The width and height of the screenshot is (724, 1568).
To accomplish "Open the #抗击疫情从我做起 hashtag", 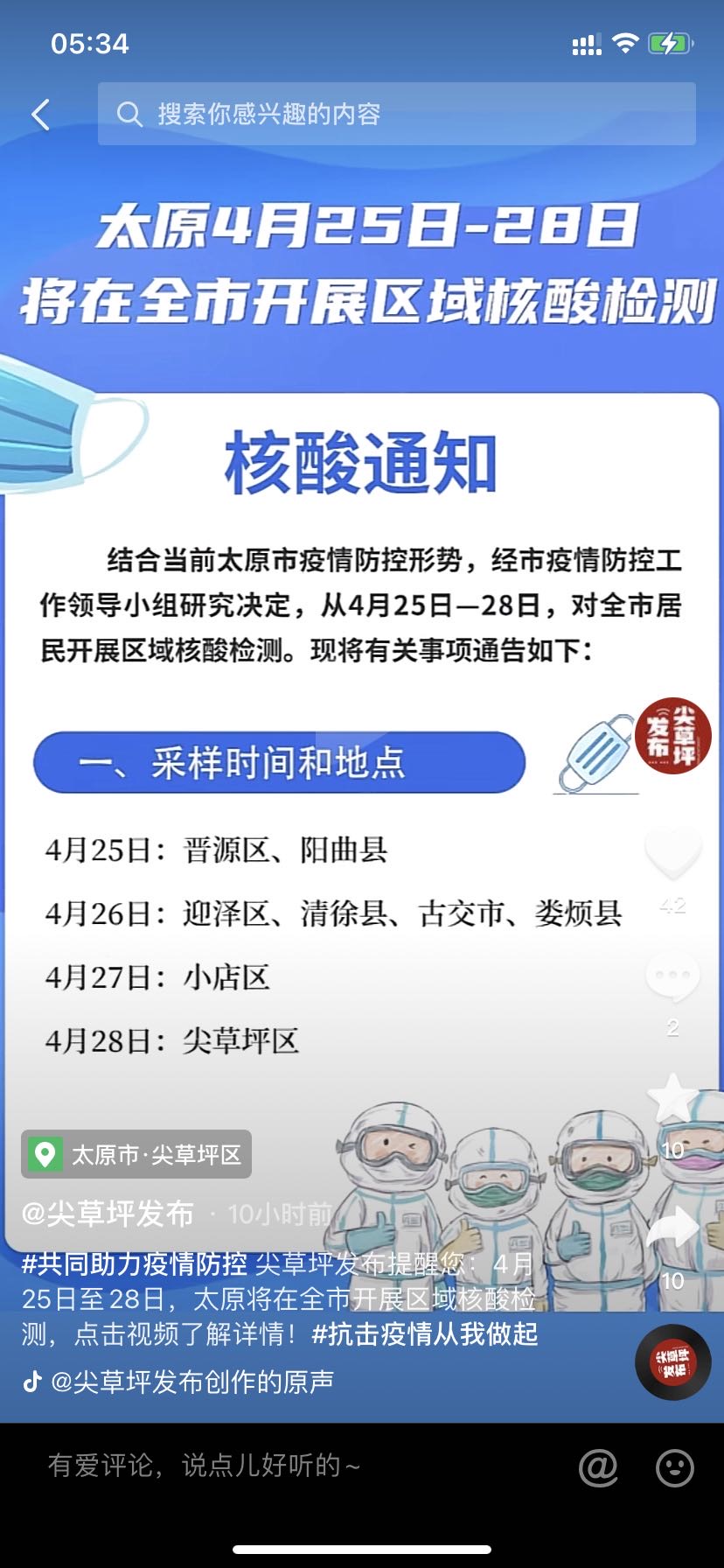I will click(425, 1333).
